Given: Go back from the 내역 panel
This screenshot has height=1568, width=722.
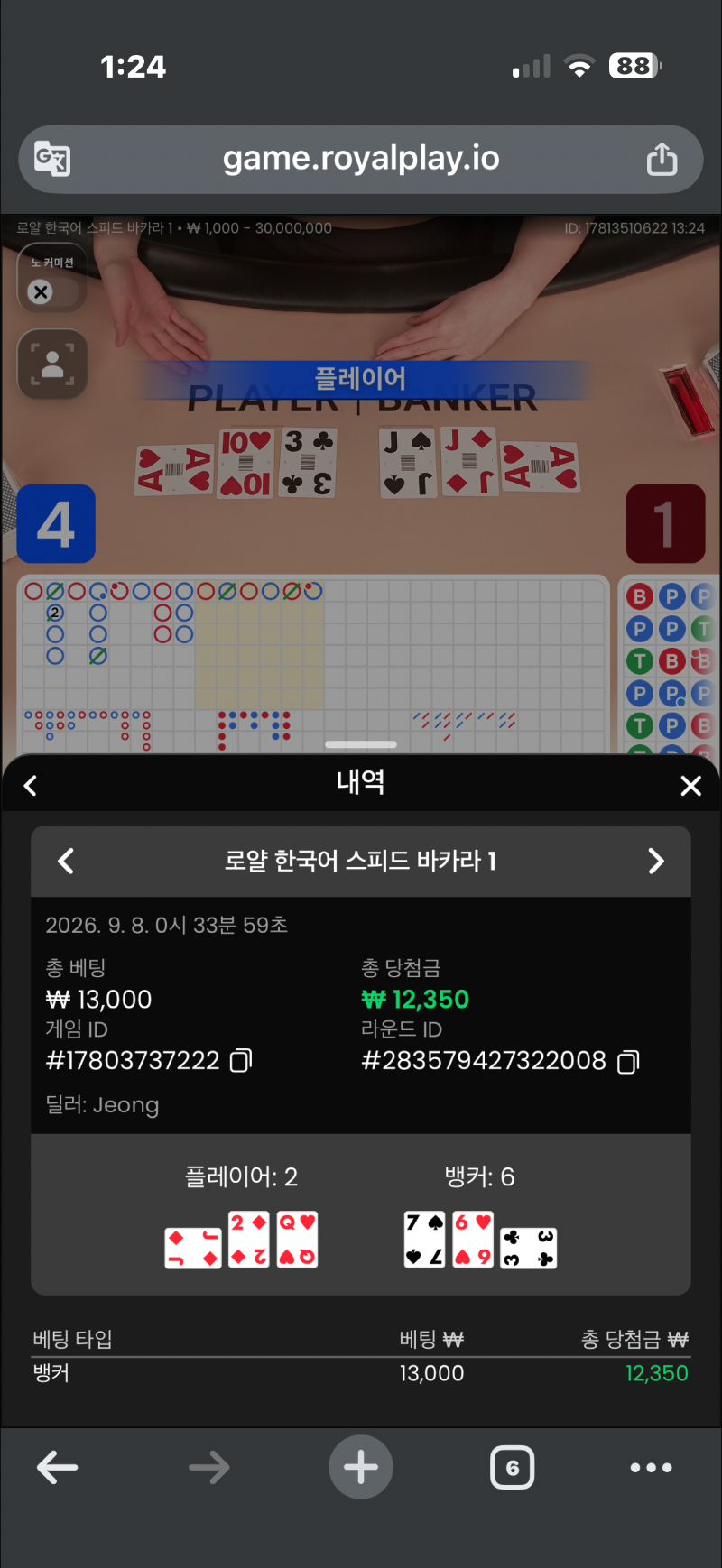Looking at the screenshot, I should (31, 785).
